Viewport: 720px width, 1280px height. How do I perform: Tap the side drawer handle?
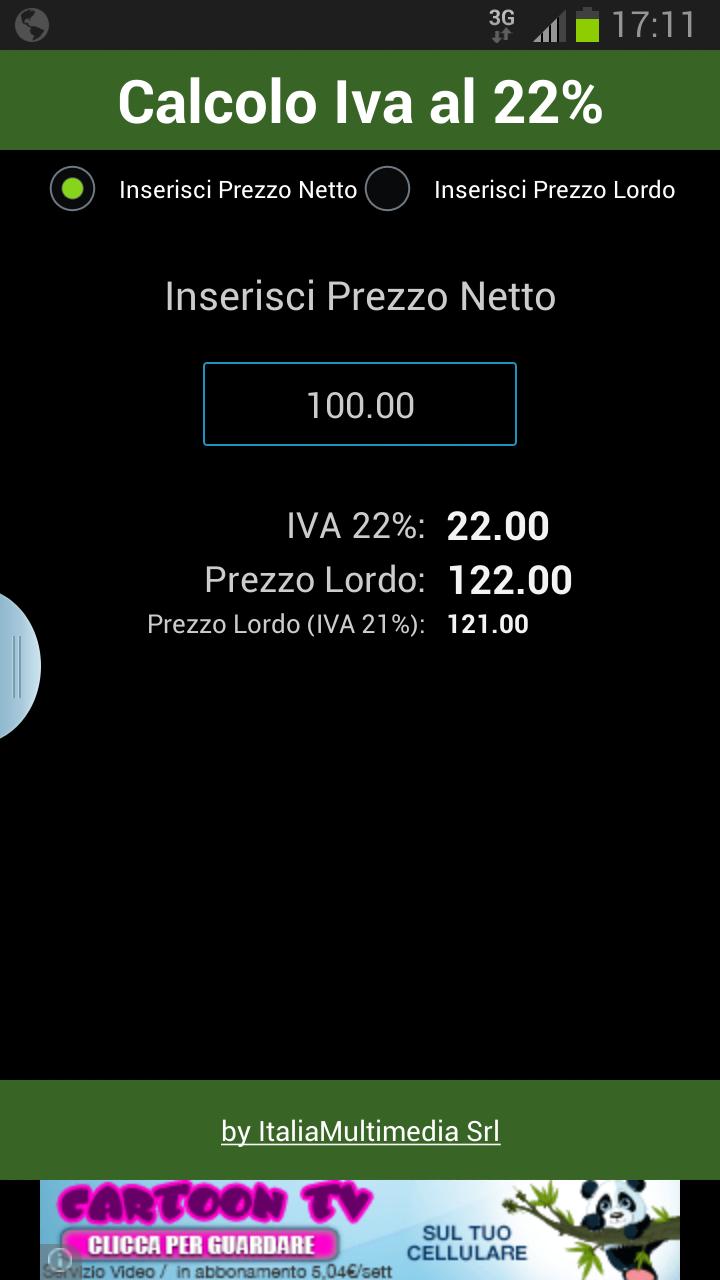pos(17,666)
